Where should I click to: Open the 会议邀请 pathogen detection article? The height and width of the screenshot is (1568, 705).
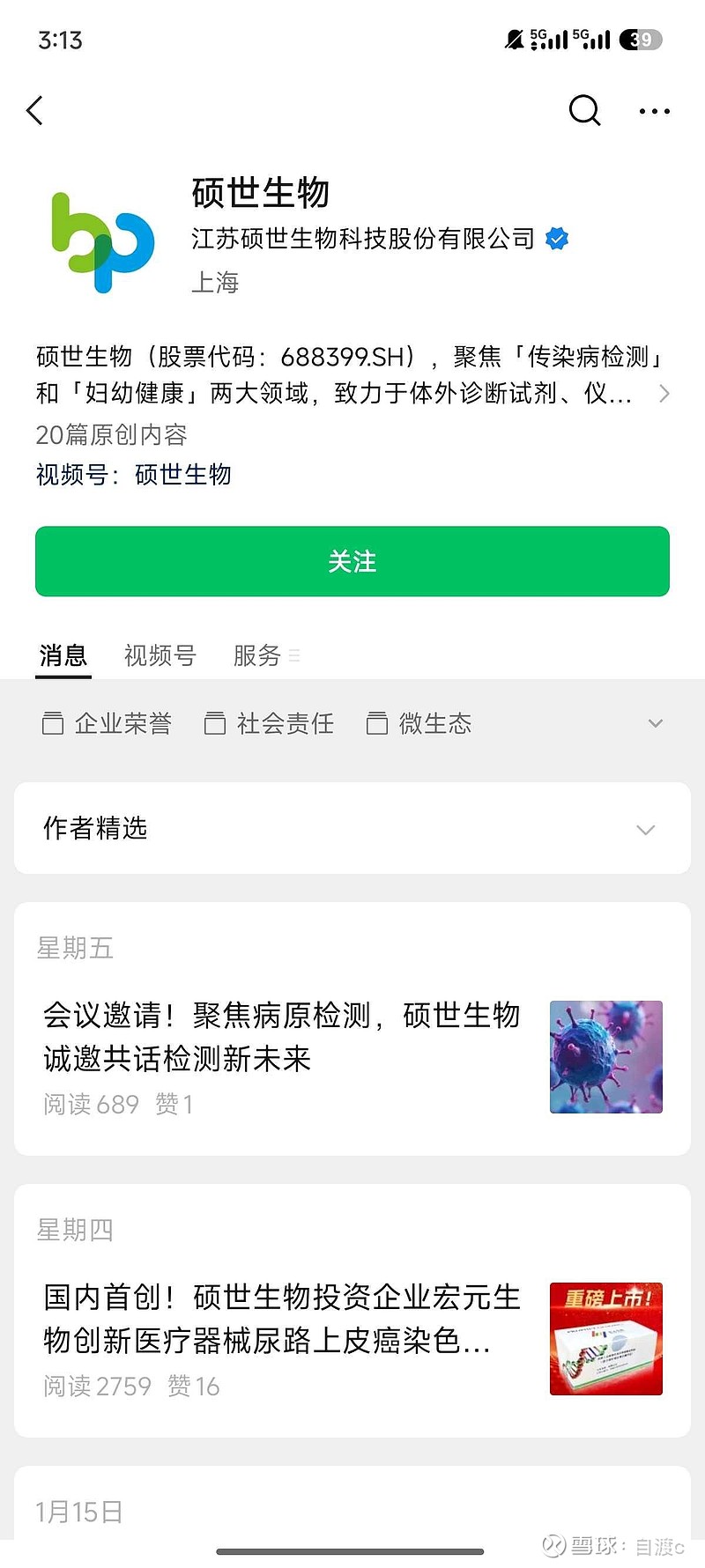click(282, 1038)
